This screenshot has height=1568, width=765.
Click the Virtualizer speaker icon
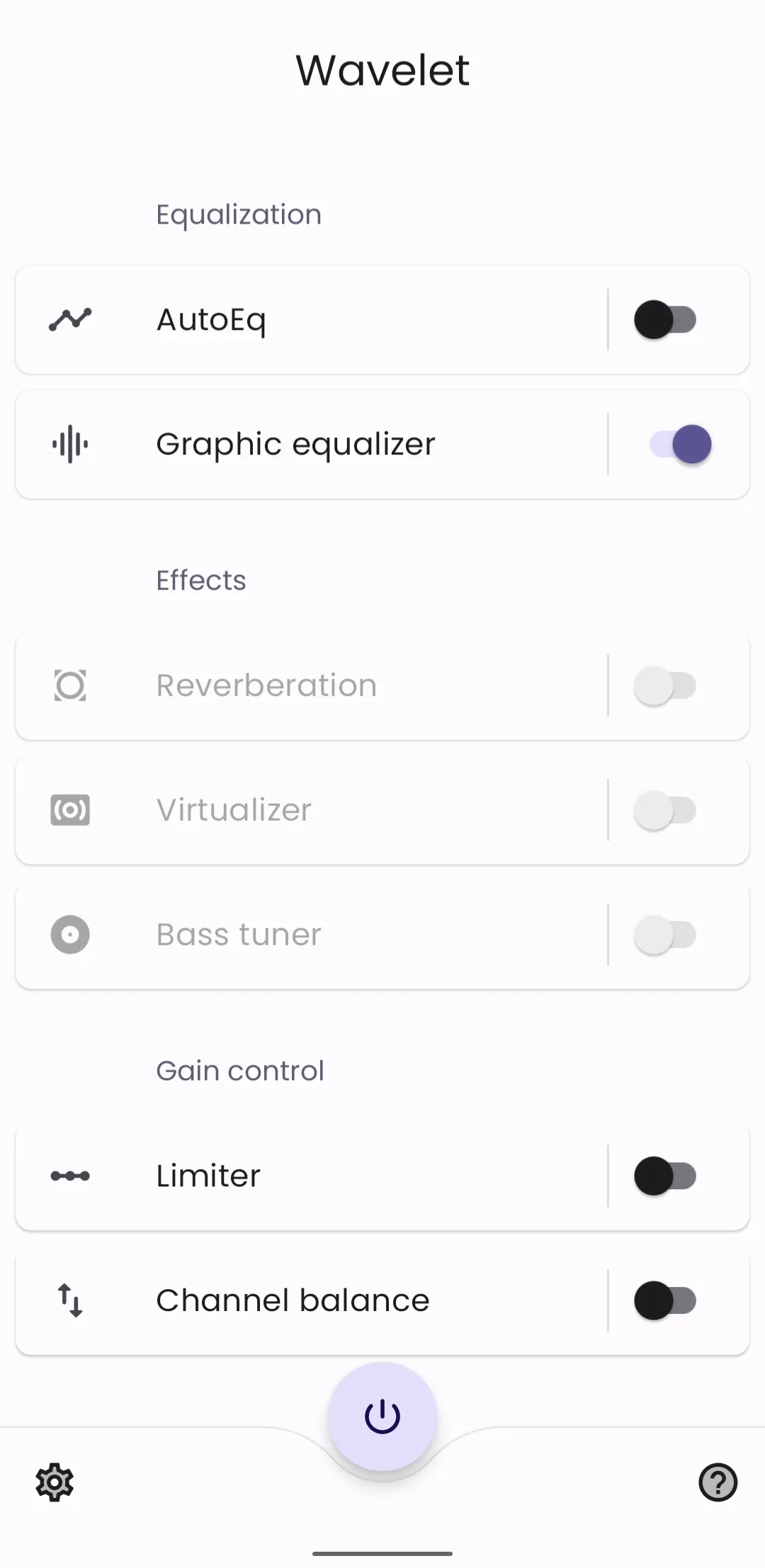point(69,809)
